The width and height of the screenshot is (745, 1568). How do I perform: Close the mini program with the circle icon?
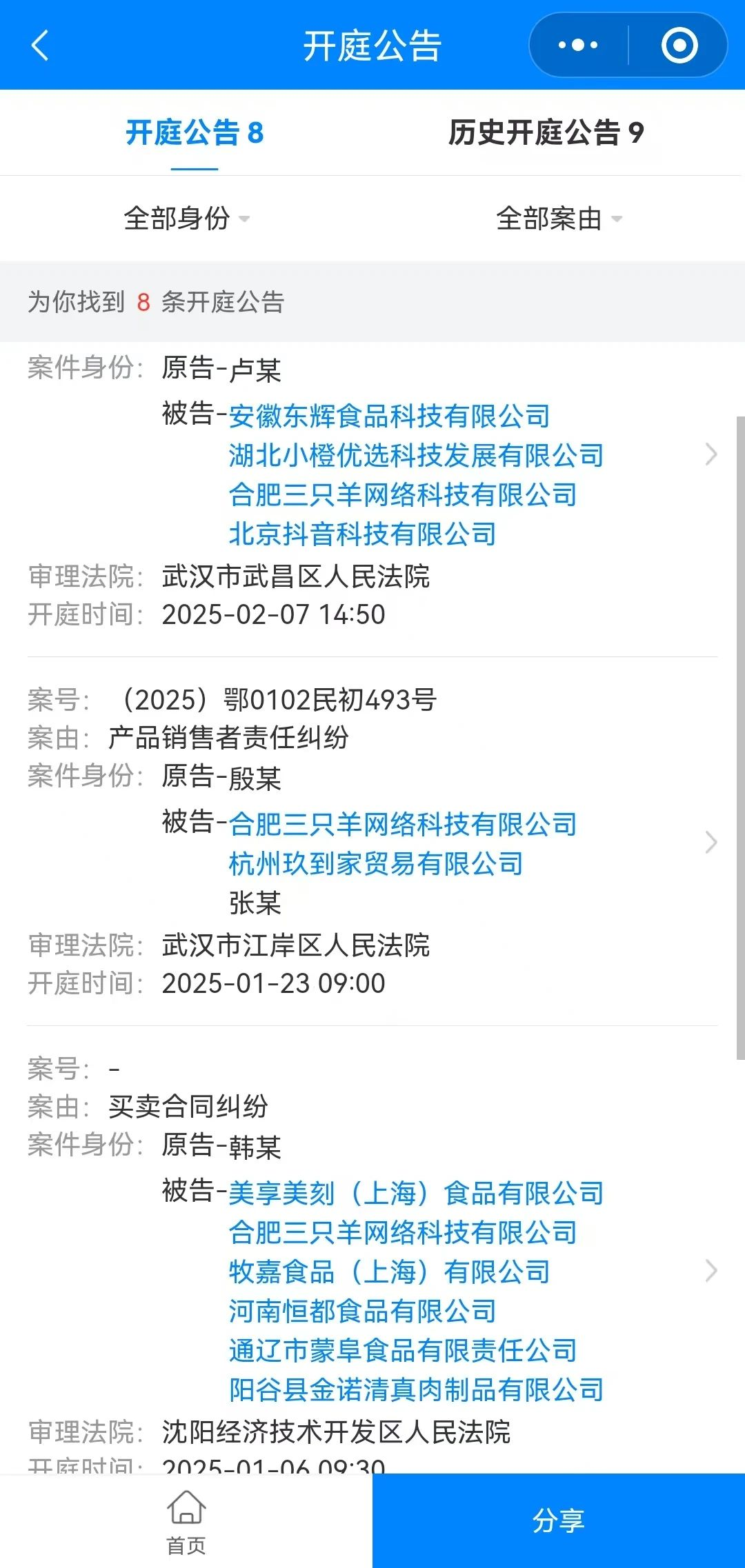click(x=679, y=46)
